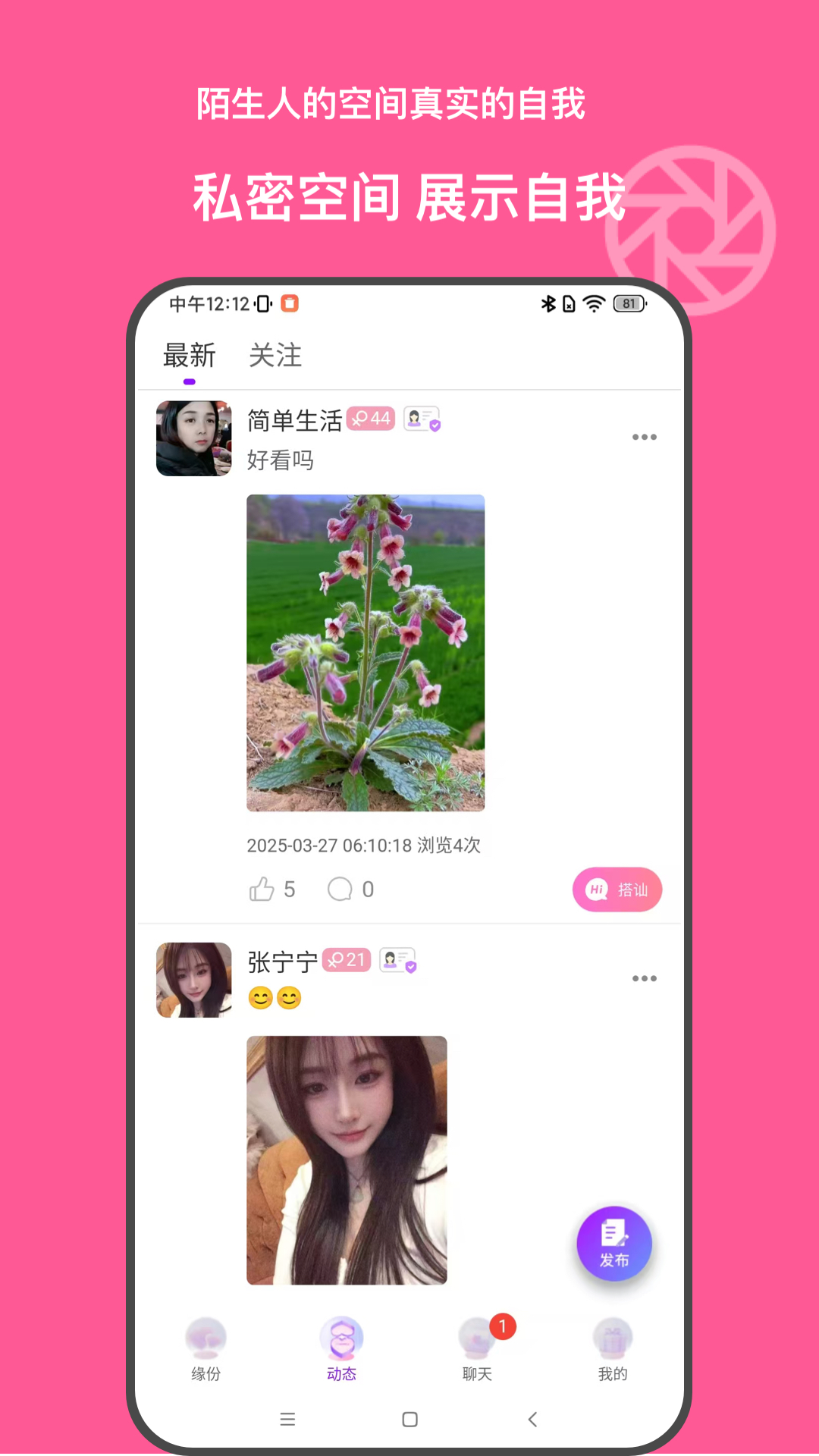Tap the identity verification badge next to 简单生活

pos(420,418)
